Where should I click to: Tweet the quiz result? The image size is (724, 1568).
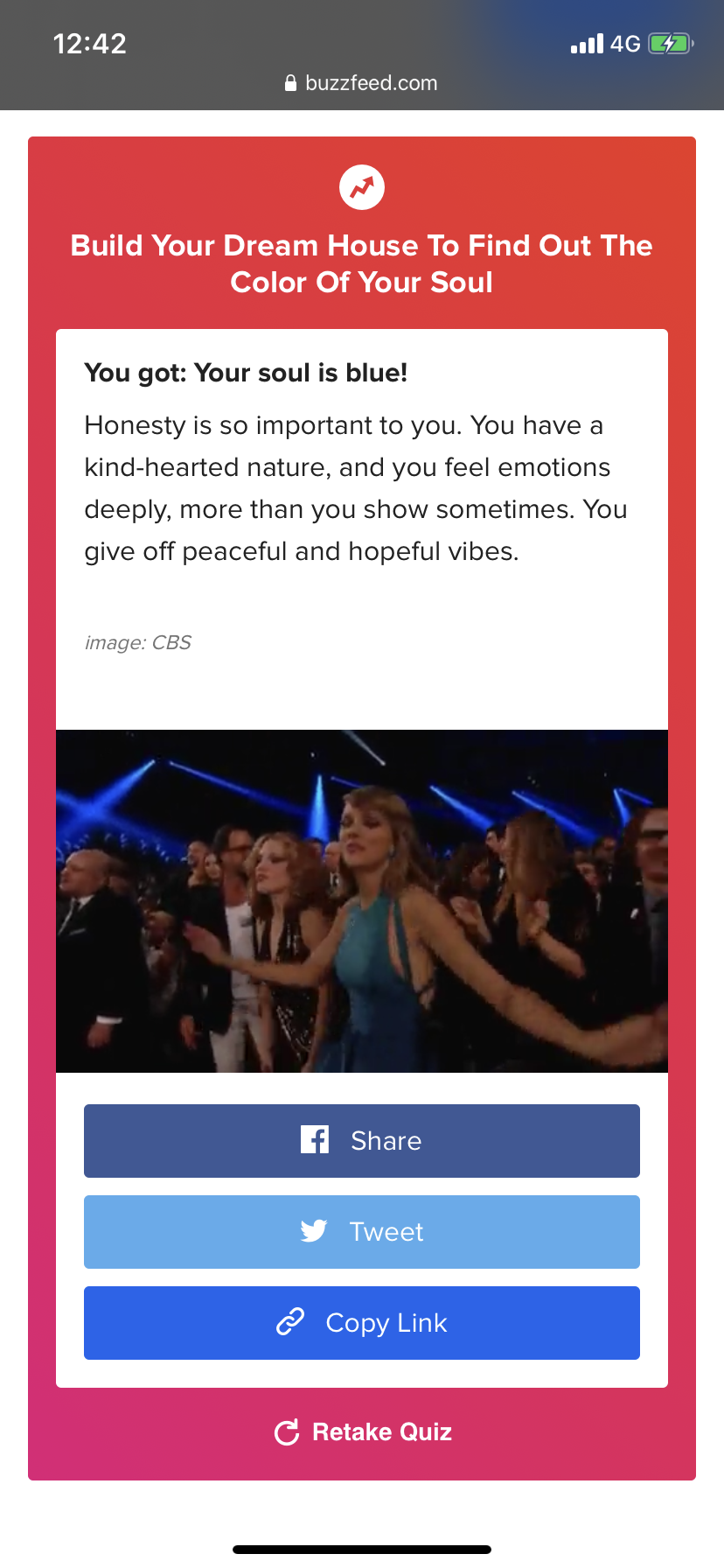(x=362, y=1232)
